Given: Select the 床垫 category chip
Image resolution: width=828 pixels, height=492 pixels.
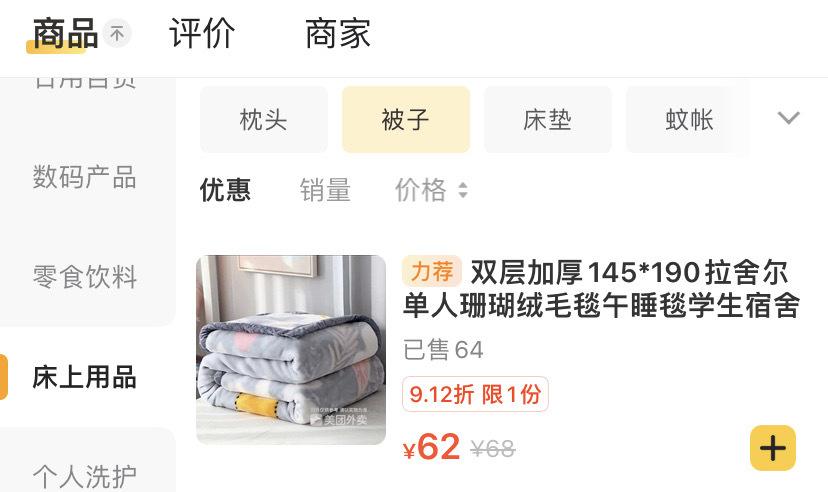Looking at the screenshot, I should [548, 120].
